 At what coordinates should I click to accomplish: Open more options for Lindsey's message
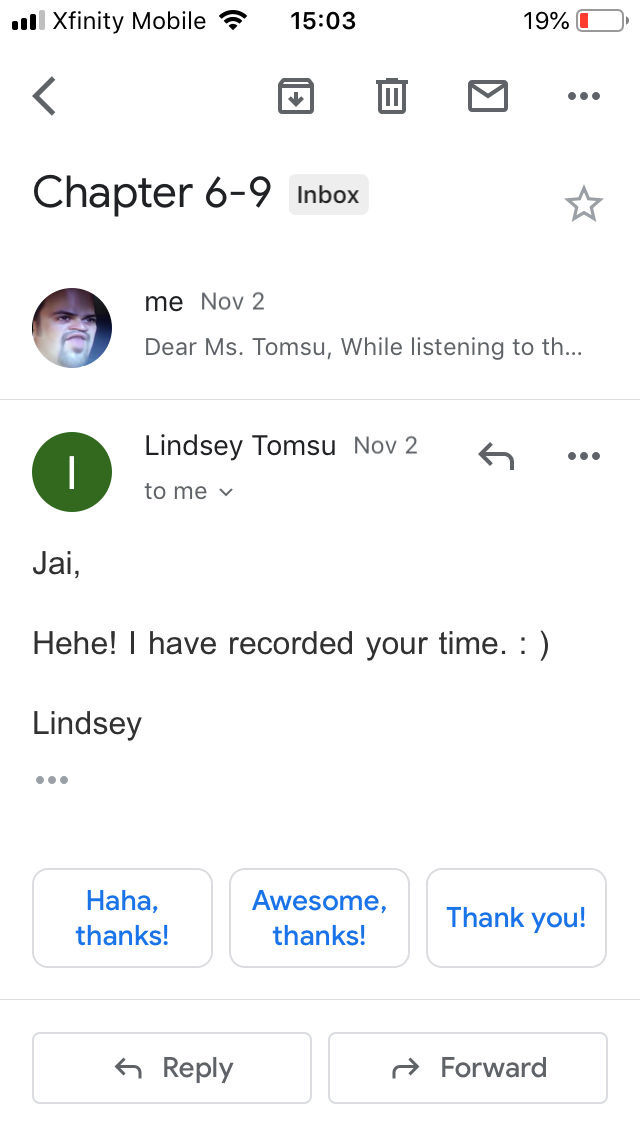click(583, 456)
